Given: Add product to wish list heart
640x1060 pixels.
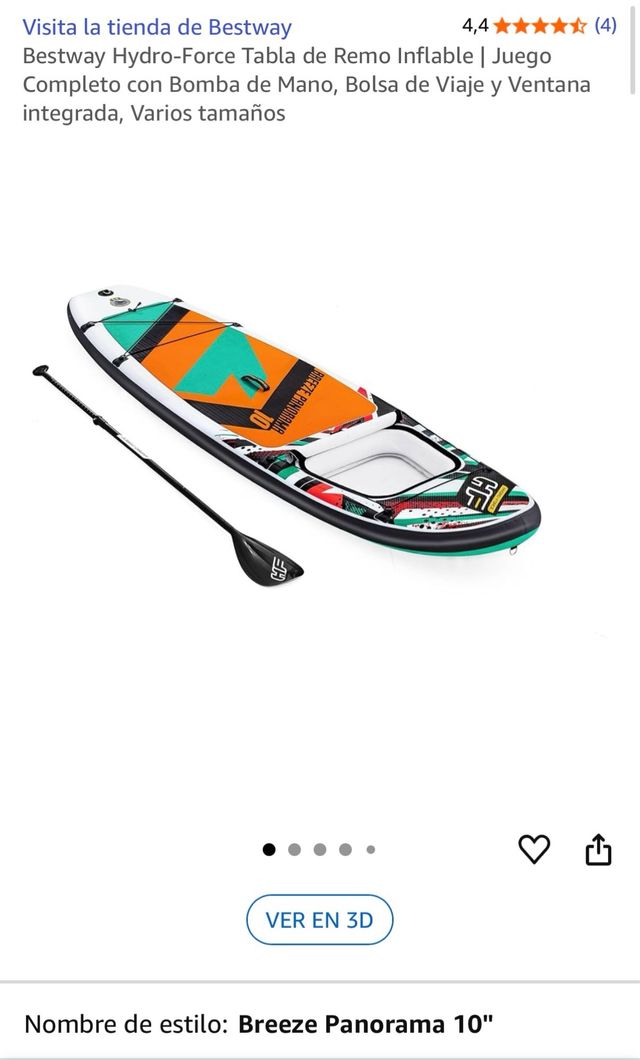Looking at the screenshot, I should (534, 849).
